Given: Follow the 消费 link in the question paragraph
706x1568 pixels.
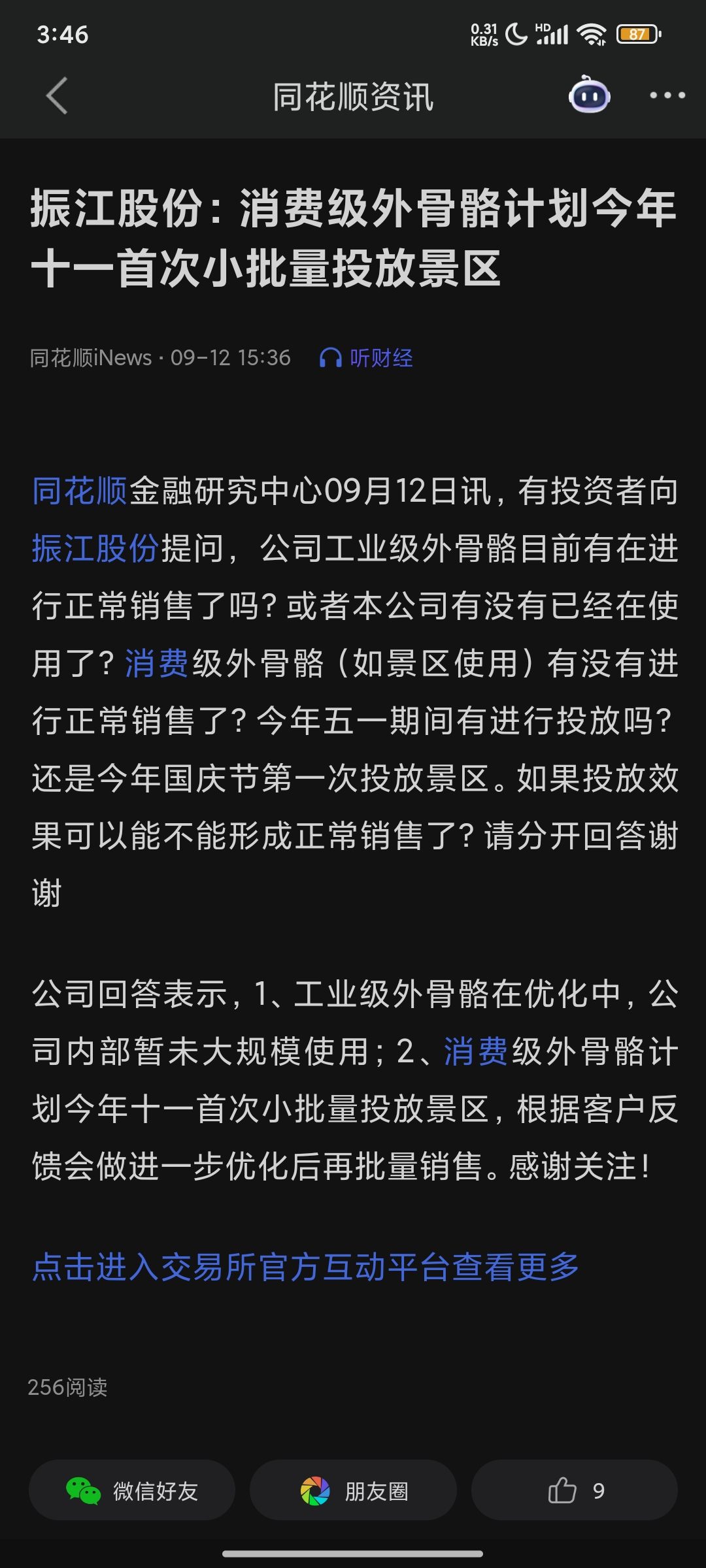Looking at the screenshot, I should 157,664.
